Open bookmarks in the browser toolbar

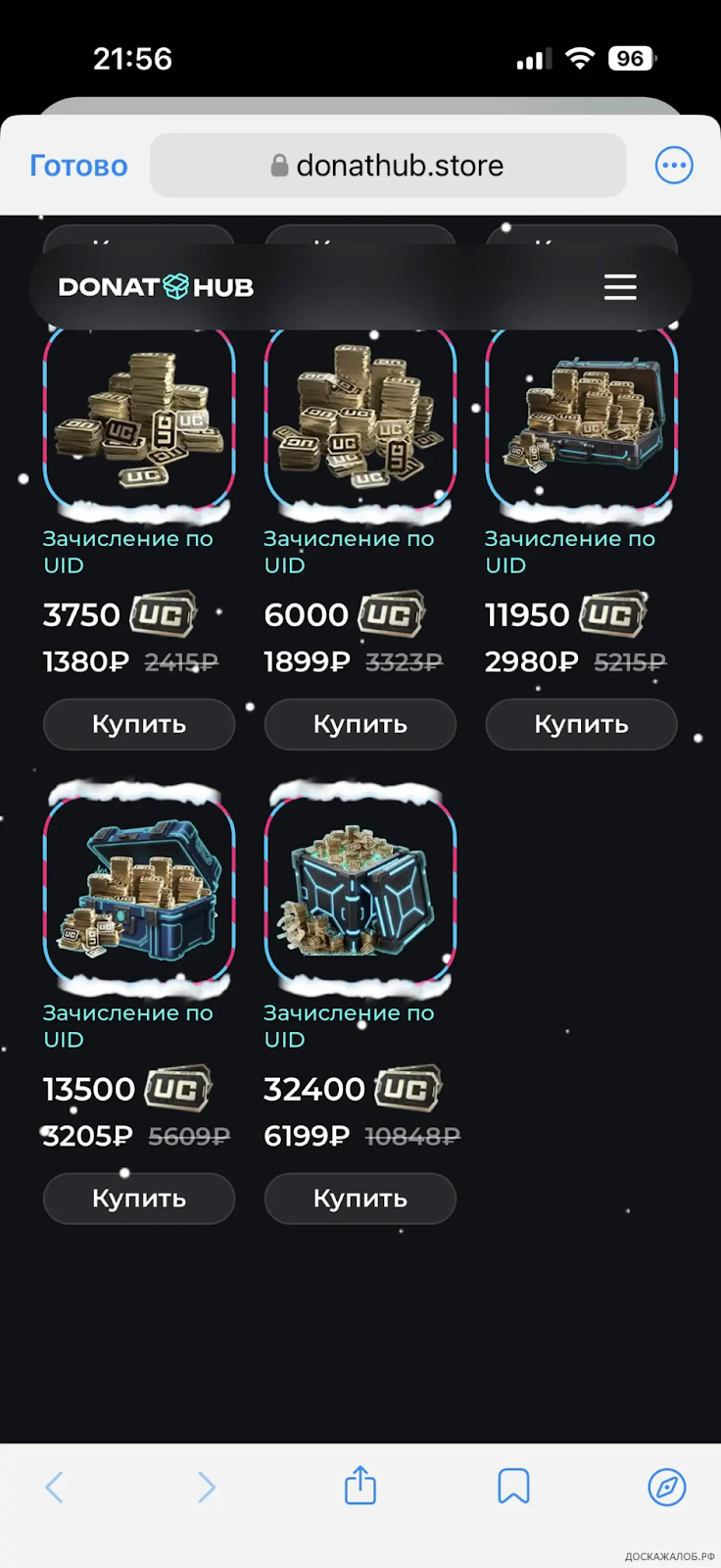coord(513,1487)
